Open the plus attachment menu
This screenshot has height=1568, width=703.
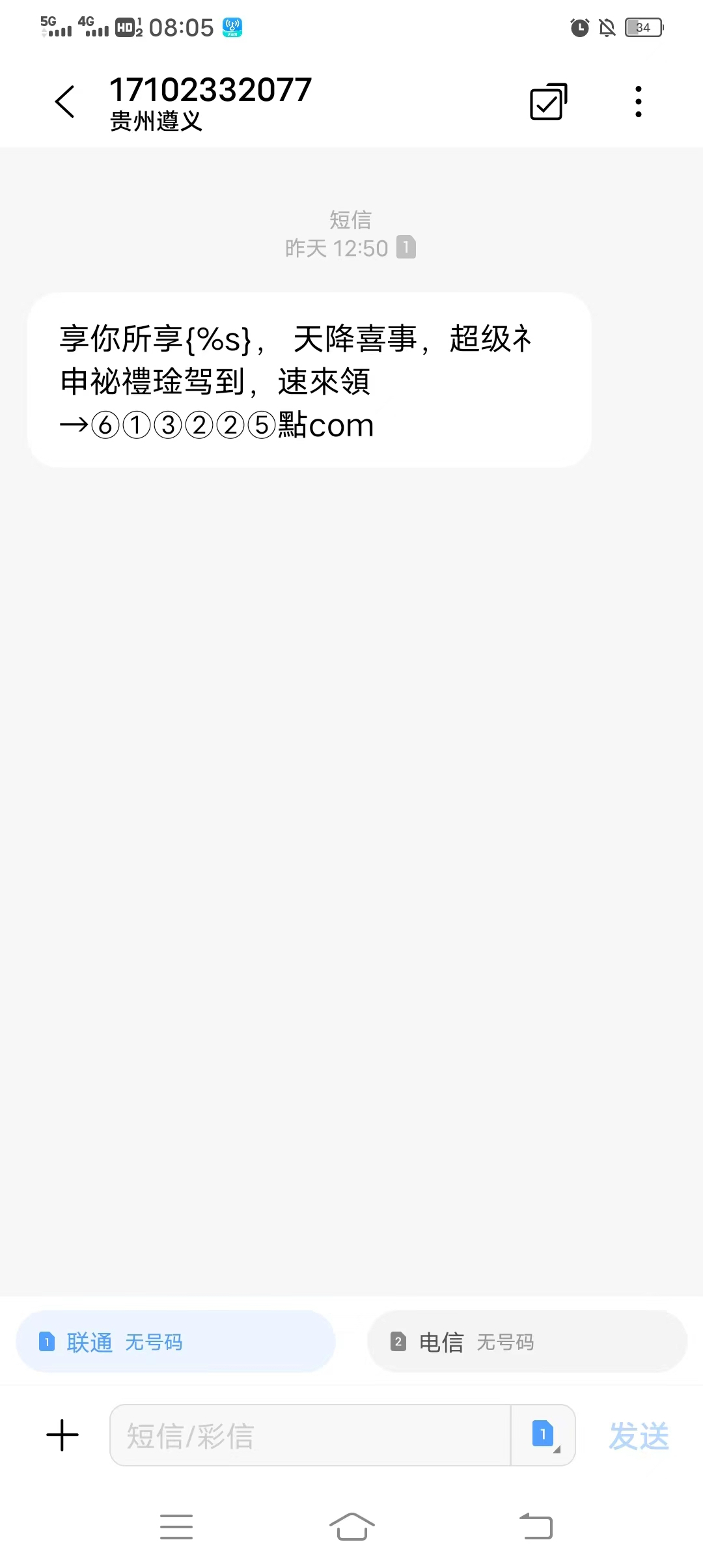tap(62, 1436)
